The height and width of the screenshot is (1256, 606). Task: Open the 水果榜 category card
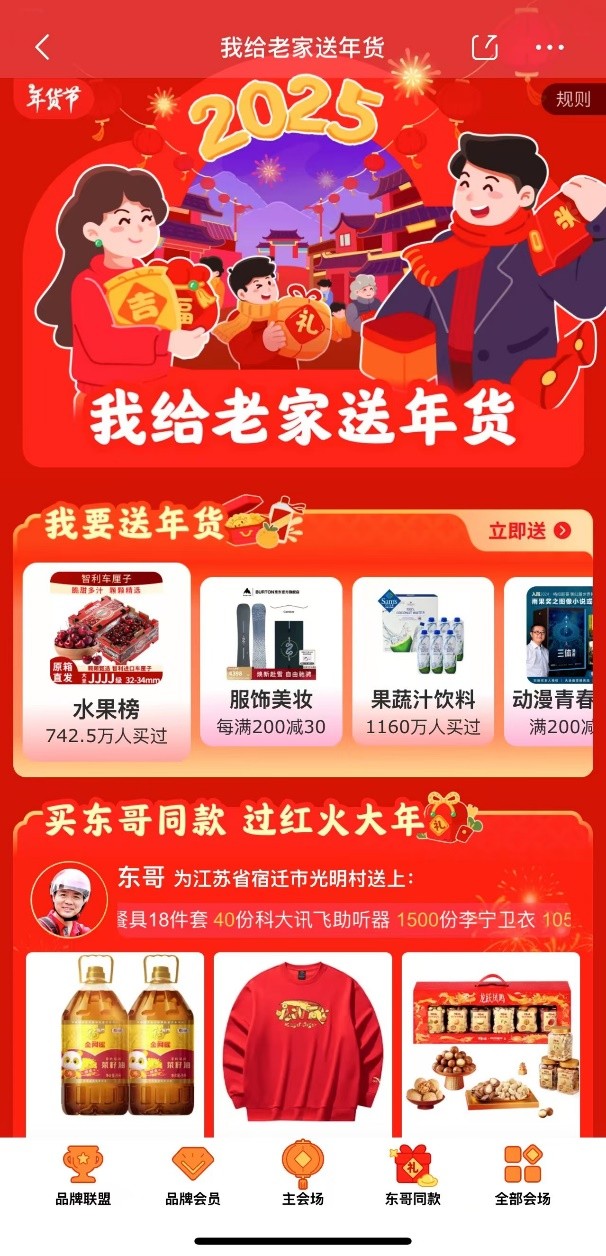point(106,661)
